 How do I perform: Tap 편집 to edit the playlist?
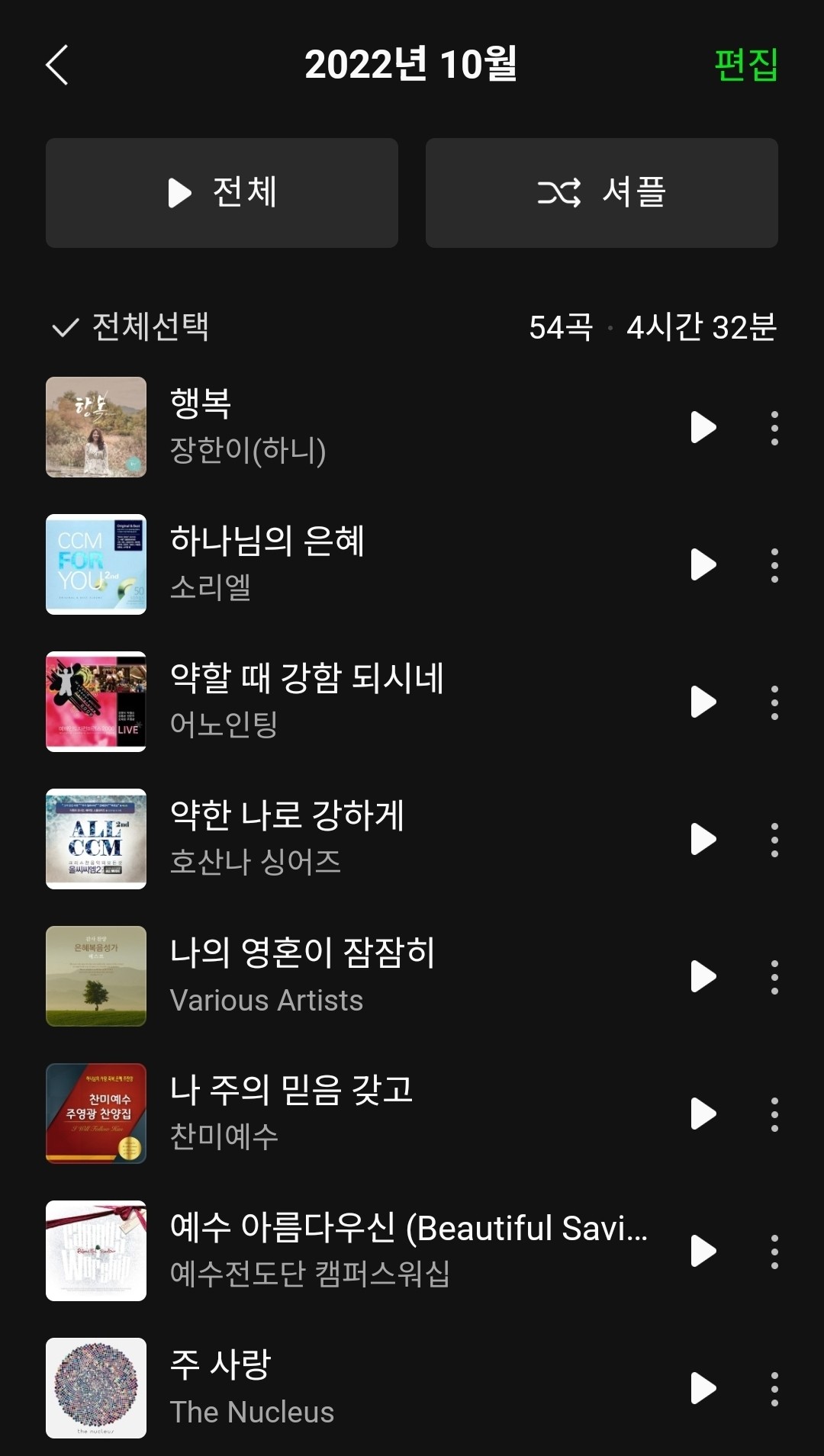tap(745, 65)
